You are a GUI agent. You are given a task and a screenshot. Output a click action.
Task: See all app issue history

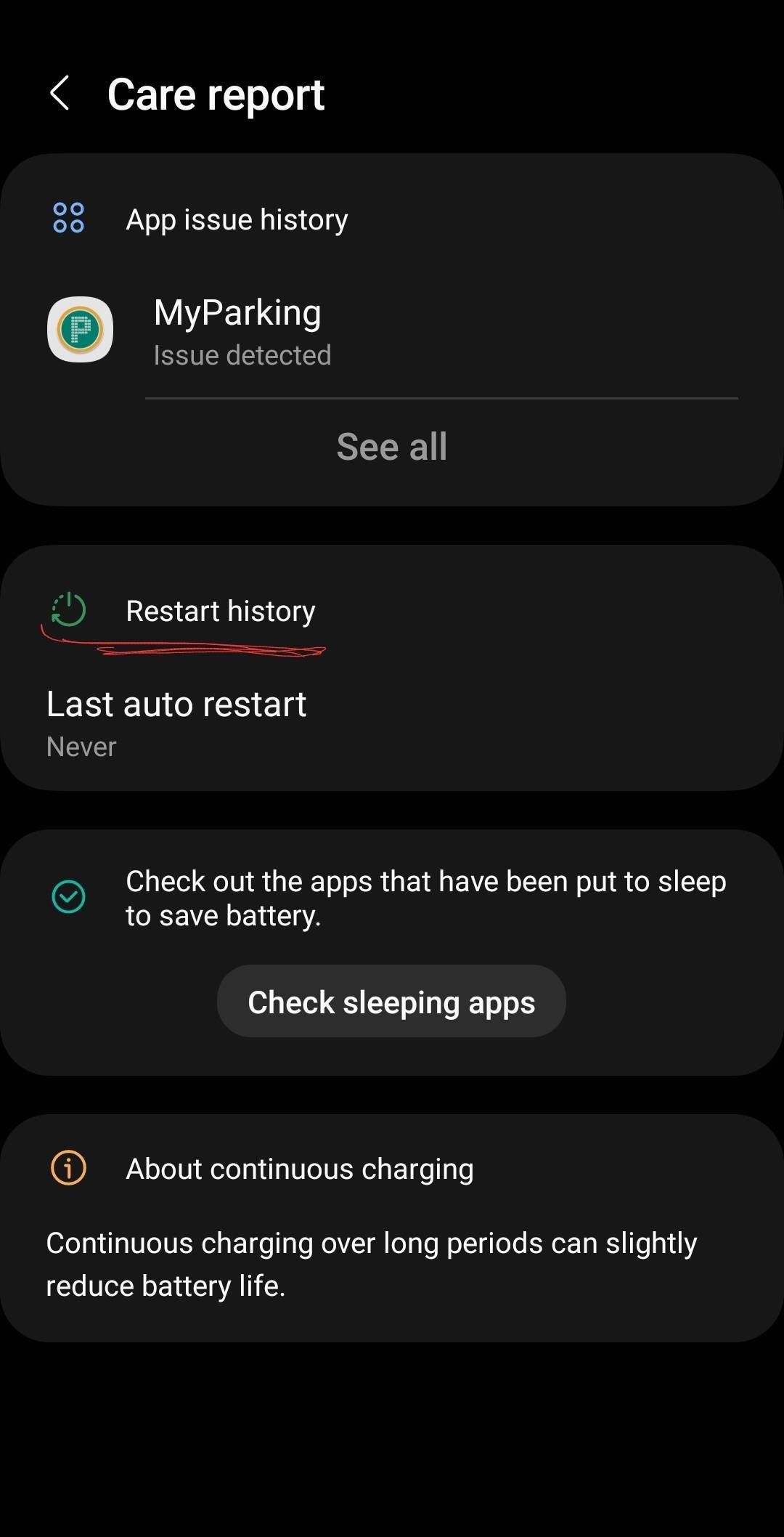tap(391, 446)
